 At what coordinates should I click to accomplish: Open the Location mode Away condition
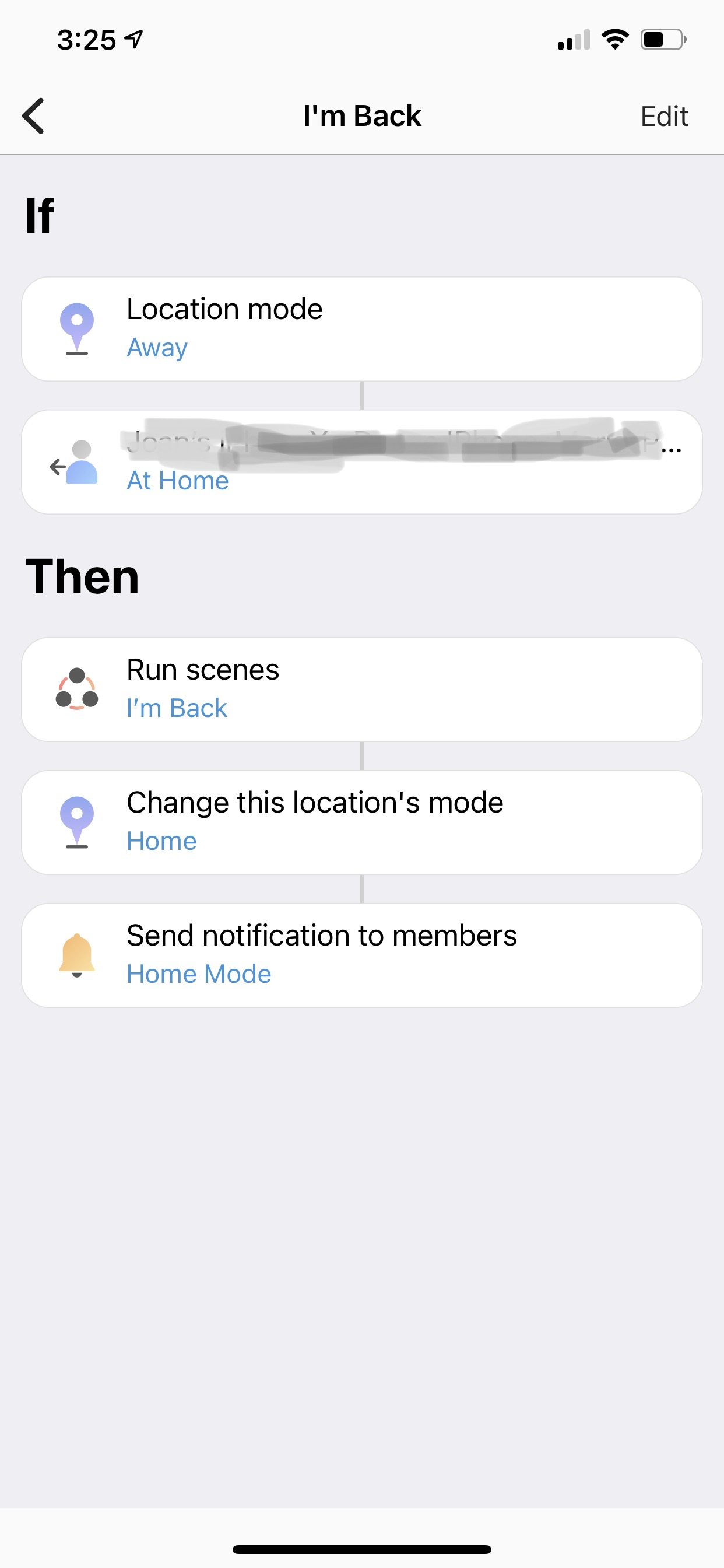361,330
